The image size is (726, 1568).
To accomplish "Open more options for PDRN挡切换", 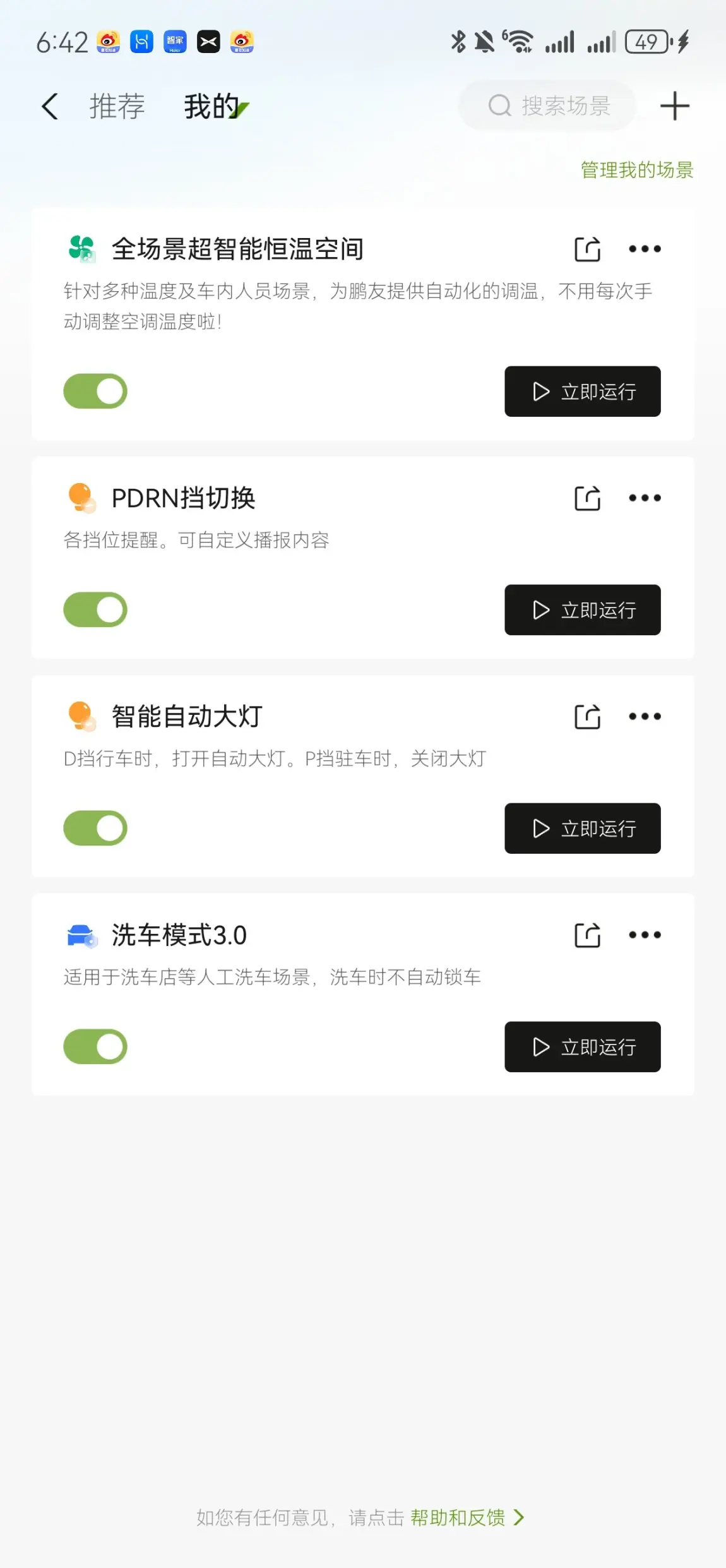I will [645, 498].
